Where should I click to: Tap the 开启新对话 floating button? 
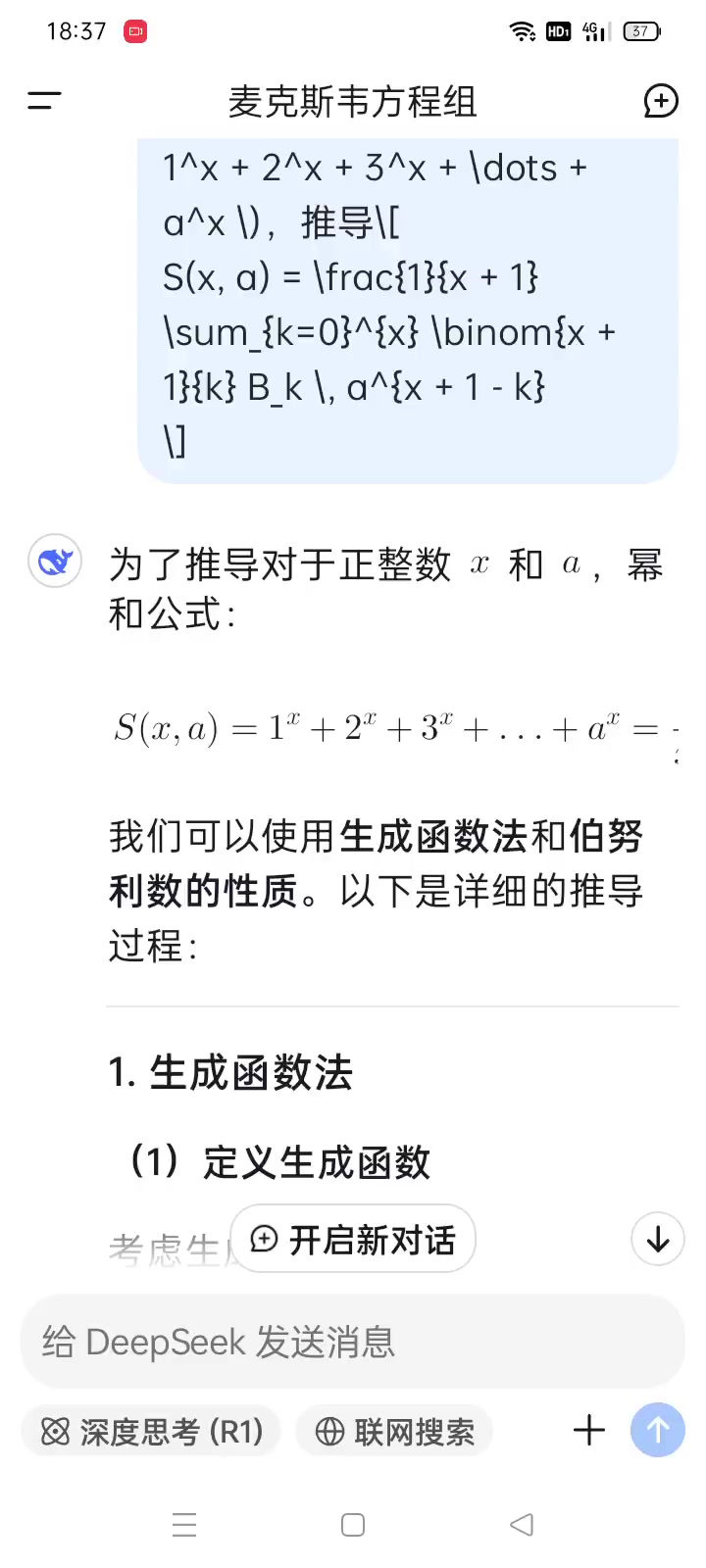point(353,1239)
